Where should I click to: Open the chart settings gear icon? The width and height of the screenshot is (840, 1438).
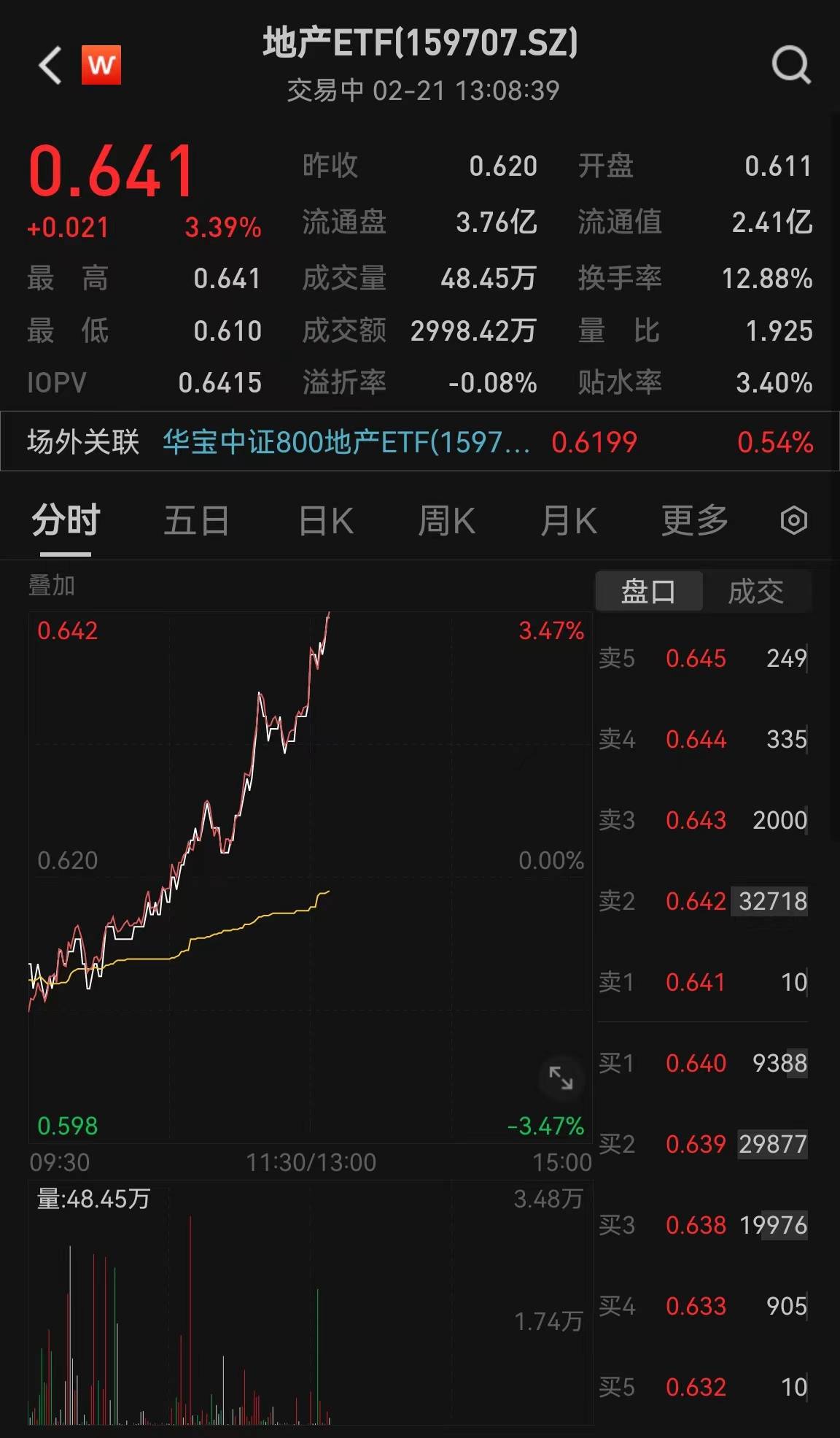click(x=794, y=519)
